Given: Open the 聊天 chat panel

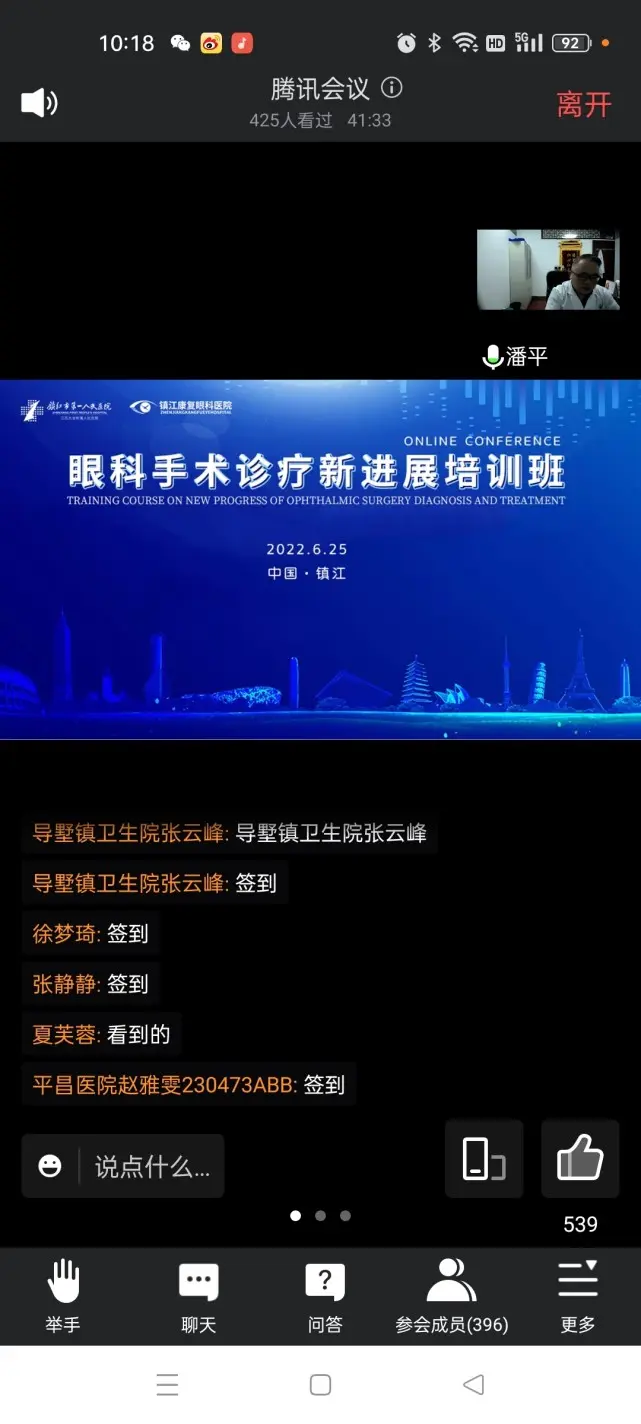Looking at the screenshot, I should tap(198, 1296).
